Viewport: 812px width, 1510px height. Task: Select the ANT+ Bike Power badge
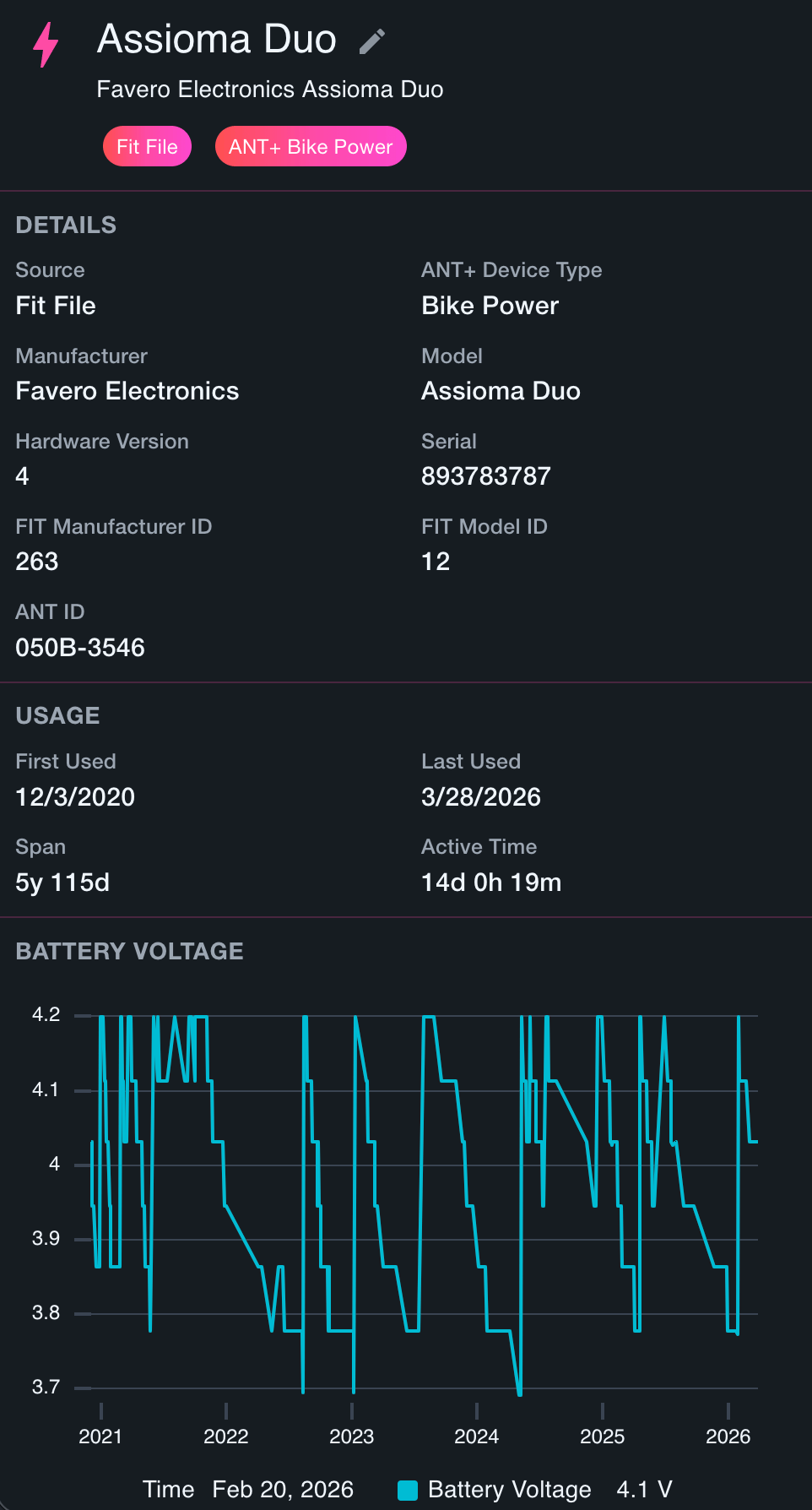click(311, 146)
